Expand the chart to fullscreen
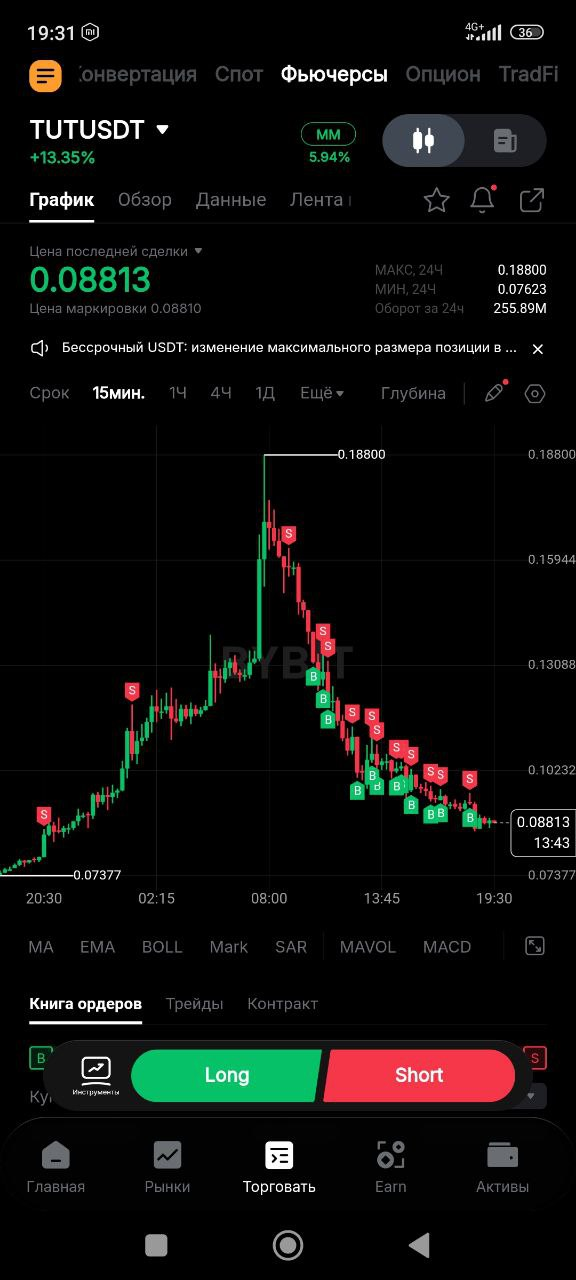This screenshot has width=576, height=1280. point(535,946)
